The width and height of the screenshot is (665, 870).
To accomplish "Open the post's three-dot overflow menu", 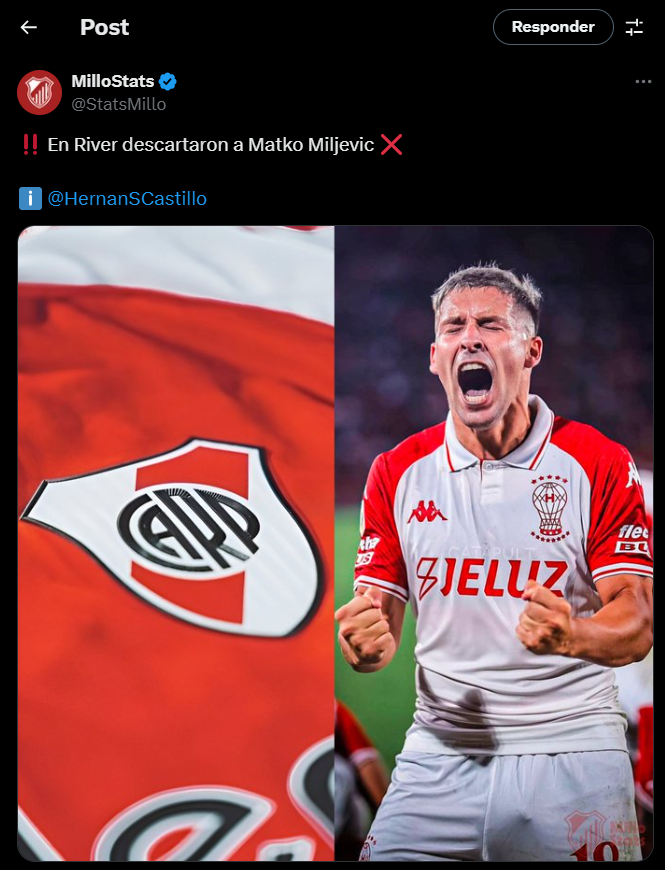I will 643,82.
